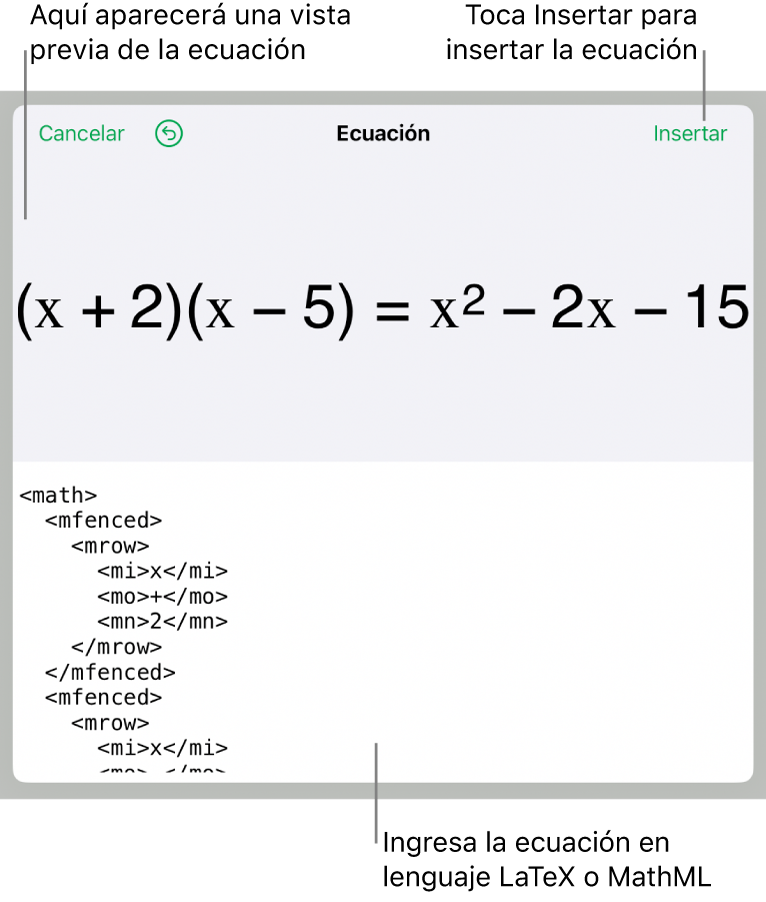Undo the last equation edit
The image size is (766, 902).
pyautogui.click(x=170, y=134)
